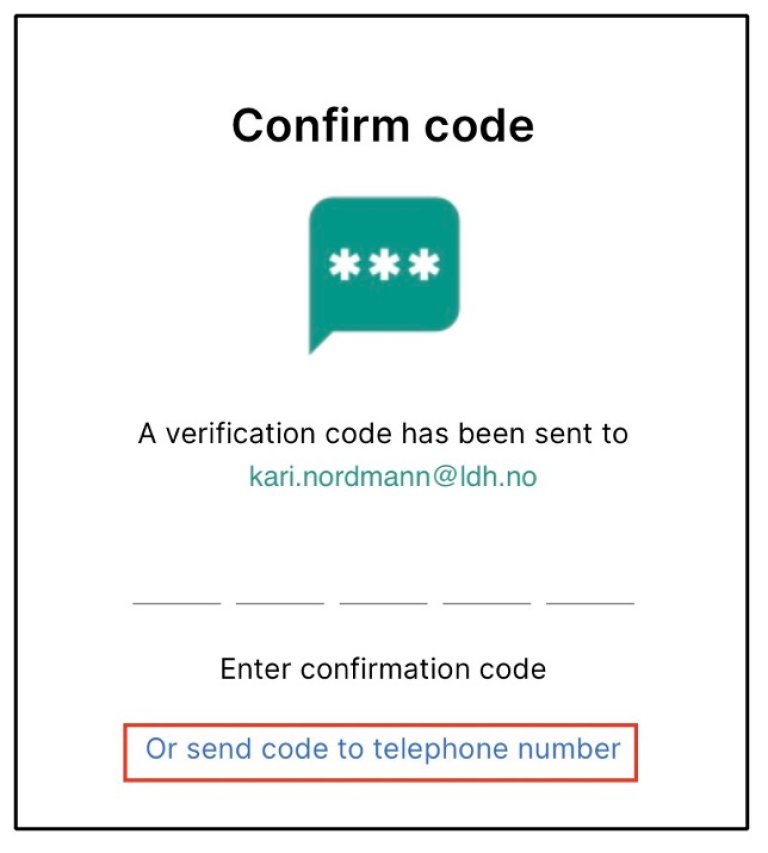Select the first confirmation code digit field

tap(177, 588)
